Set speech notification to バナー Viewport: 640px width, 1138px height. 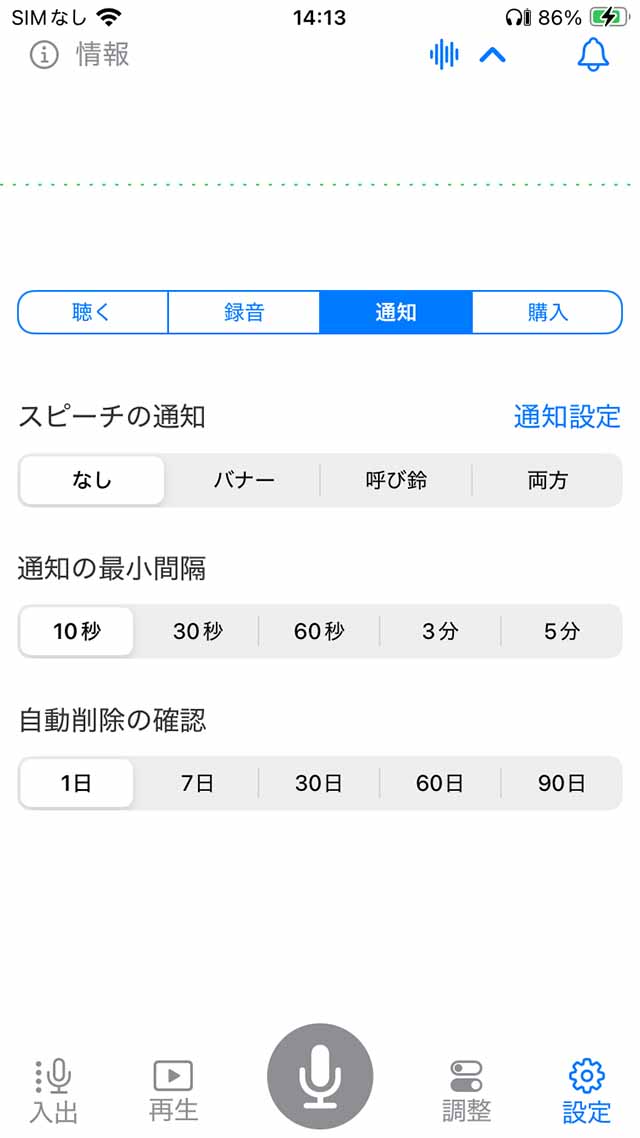click(x=244, y=480)
